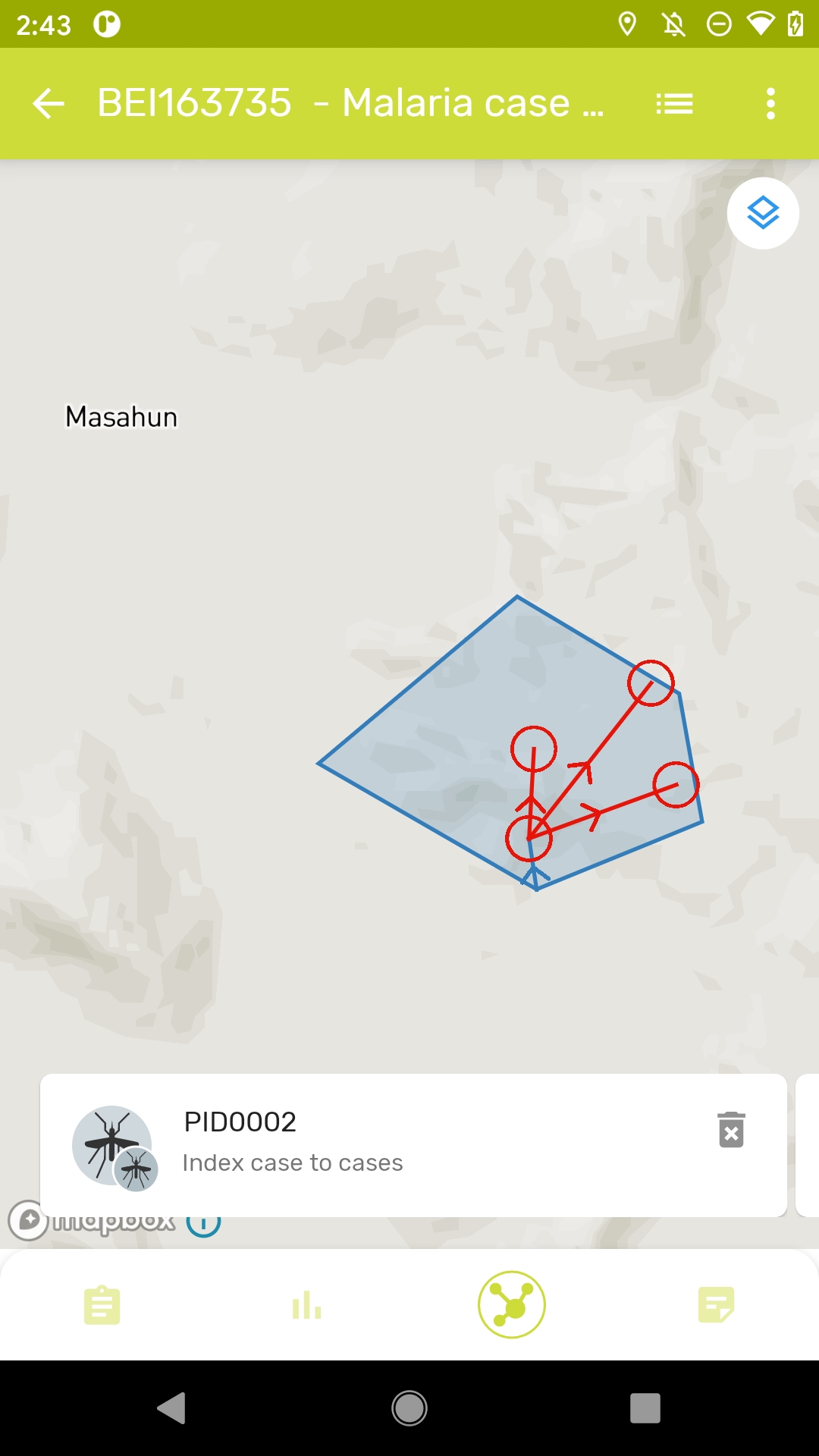
Task: Select the relationships tab
Action: click(x=512, y=1305)
